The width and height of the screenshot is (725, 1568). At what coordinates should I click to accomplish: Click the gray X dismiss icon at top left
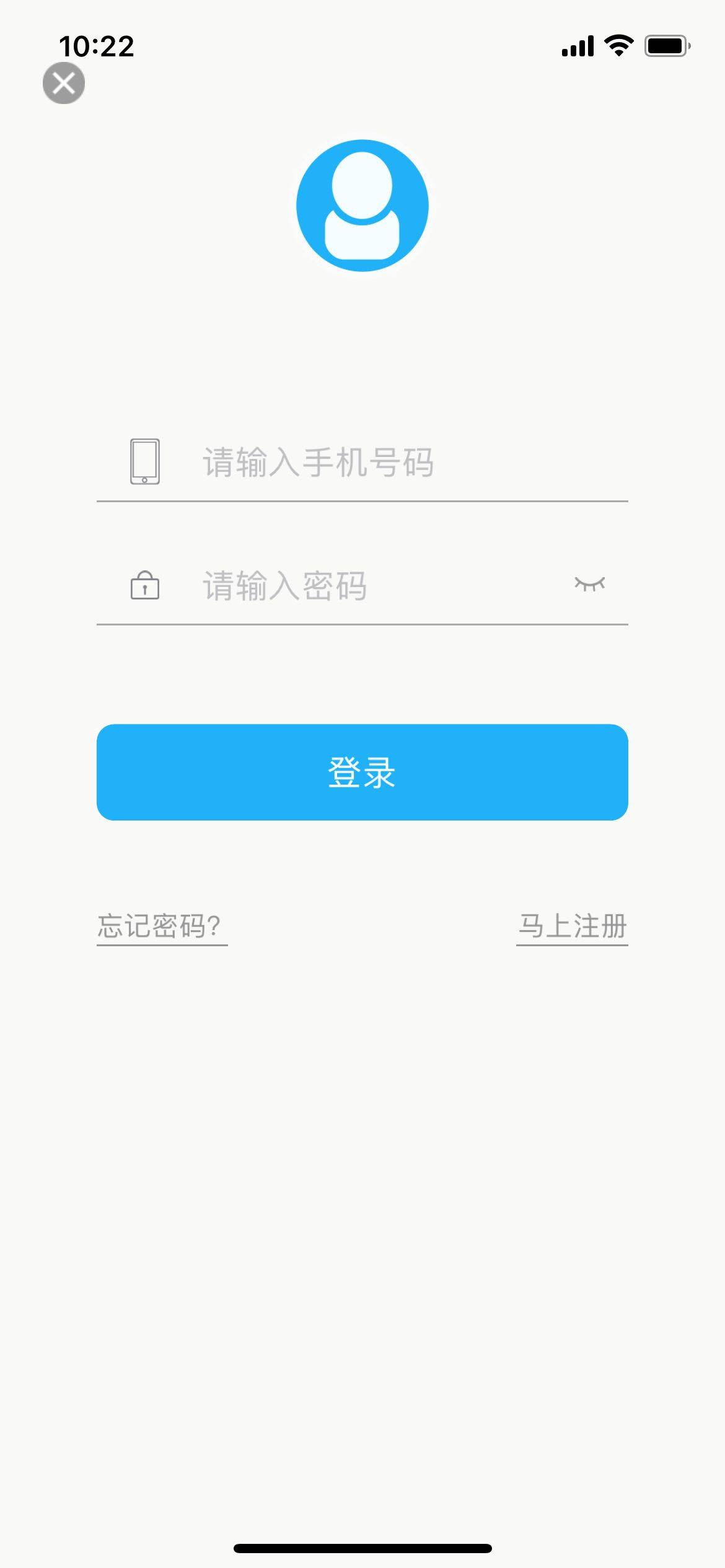click(62, 82)
